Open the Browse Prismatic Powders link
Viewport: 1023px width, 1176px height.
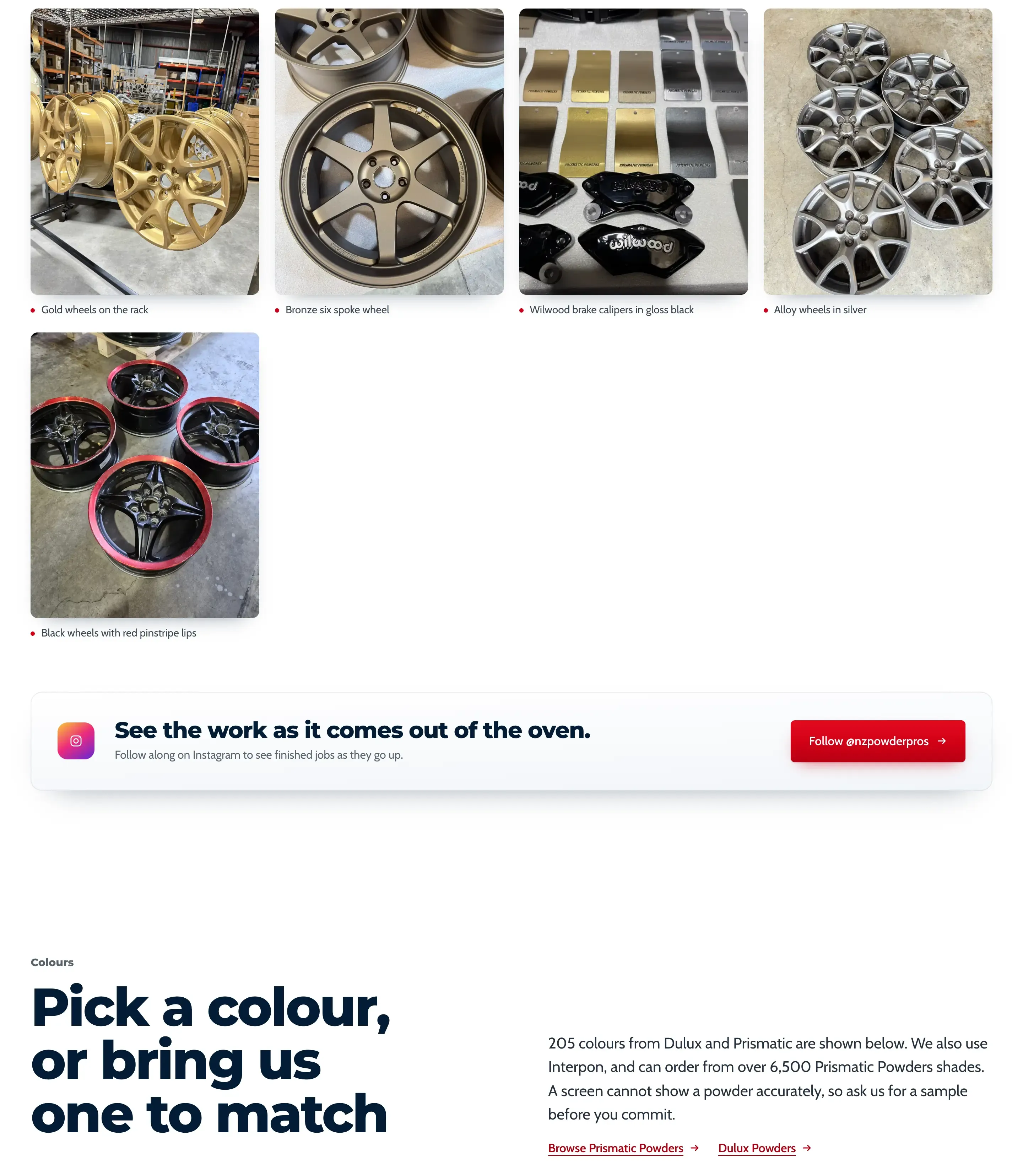(623, 1148)
